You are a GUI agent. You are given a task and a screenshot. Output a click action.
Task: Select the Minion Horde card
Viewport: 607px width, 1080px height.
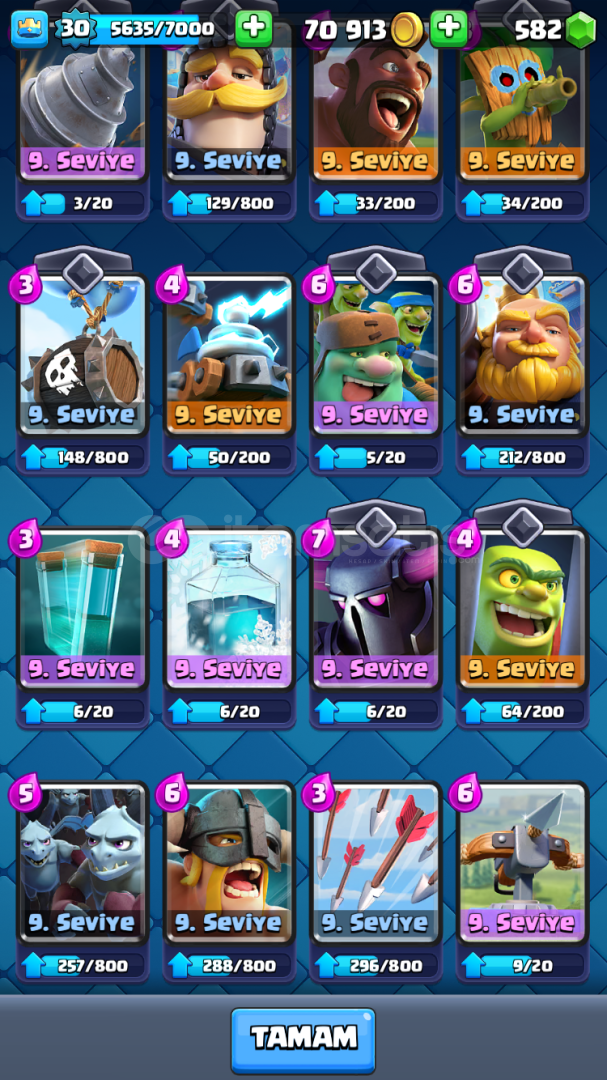(82, 860)
